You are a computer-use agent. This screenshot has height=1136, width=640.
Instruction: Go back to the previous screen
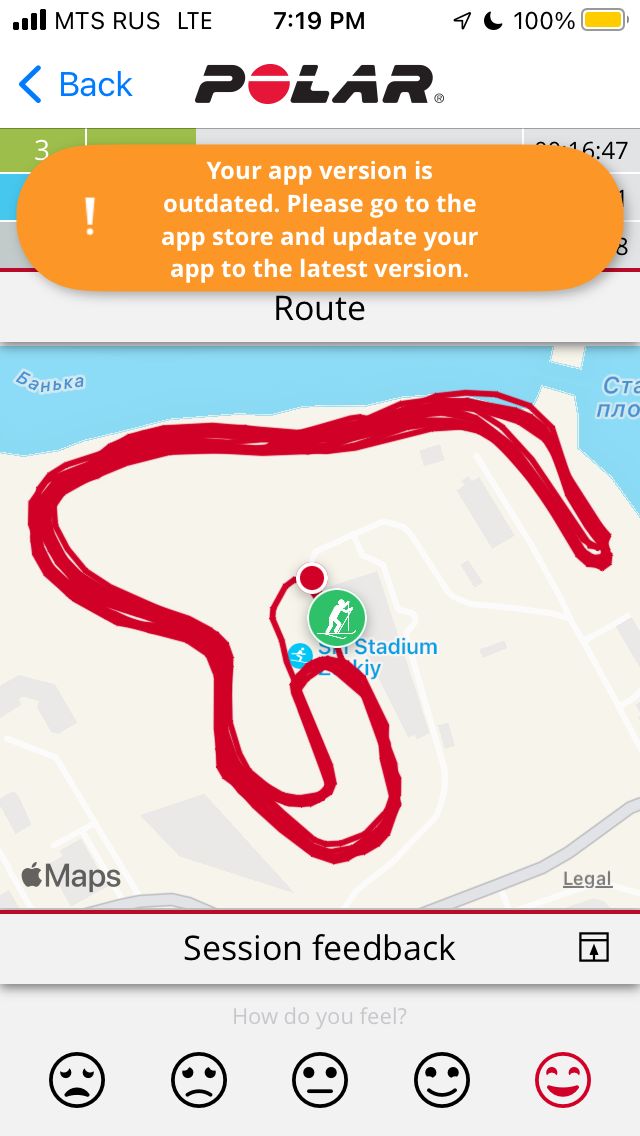coord(75,84)
